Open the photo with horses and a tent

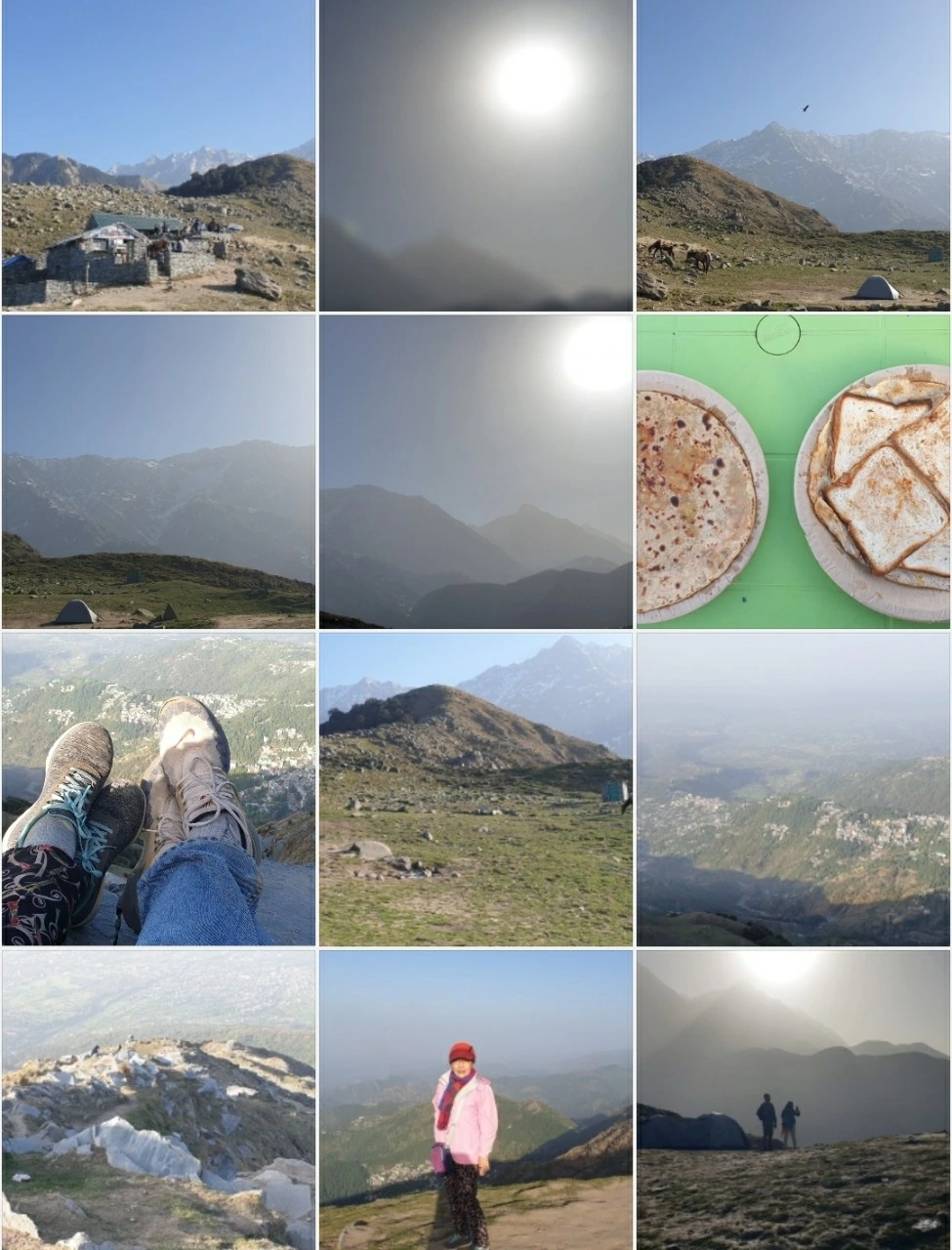click(x=793, y=155)
